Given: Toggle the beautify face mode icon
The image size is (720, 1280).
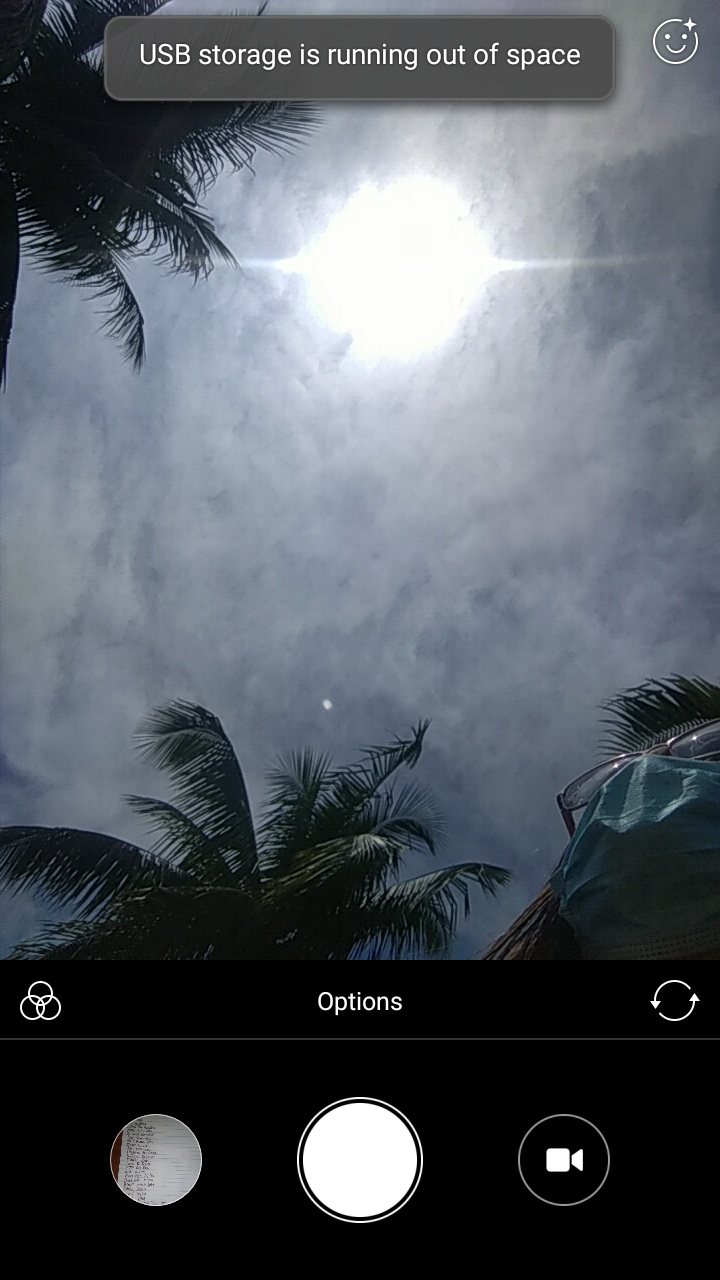Looking at the screenshot, I should (x=675, y=42).
